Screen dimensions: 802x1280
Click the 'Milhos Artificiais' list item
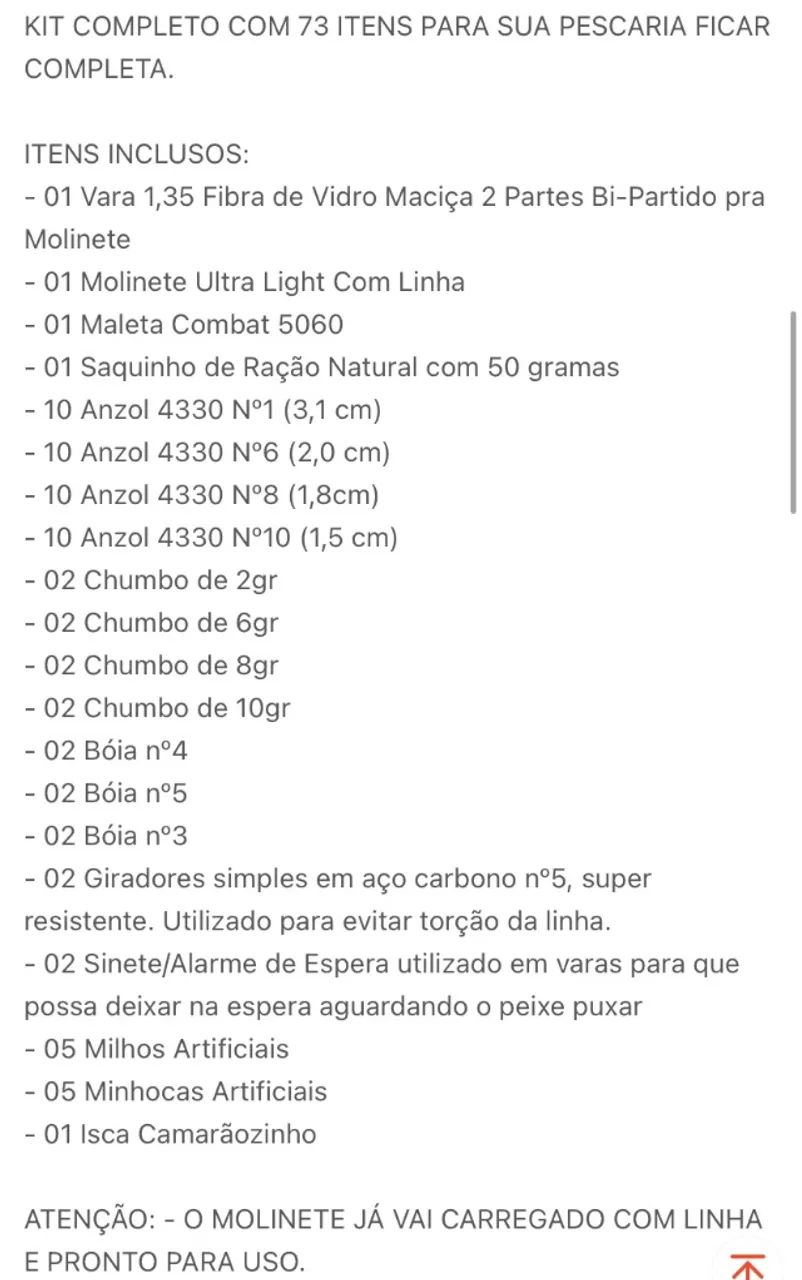coord(155,1048)
